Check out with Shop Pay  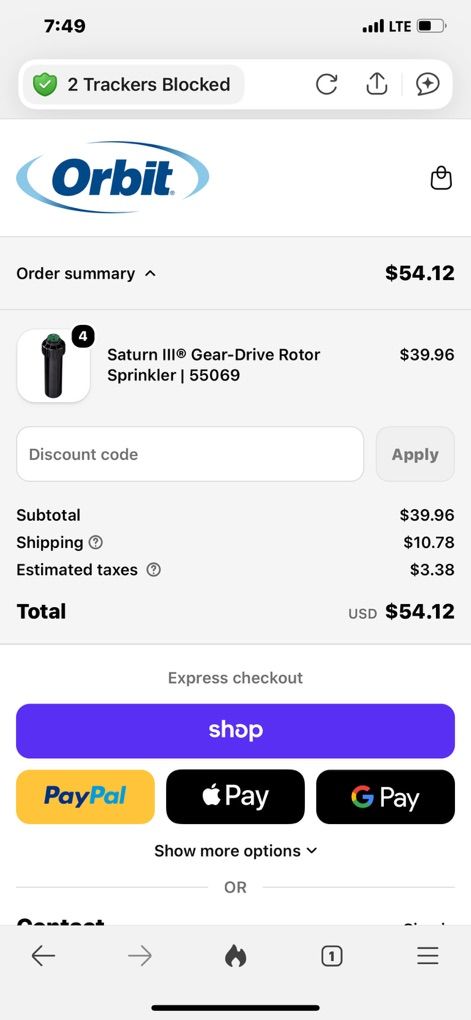[236, 731]
